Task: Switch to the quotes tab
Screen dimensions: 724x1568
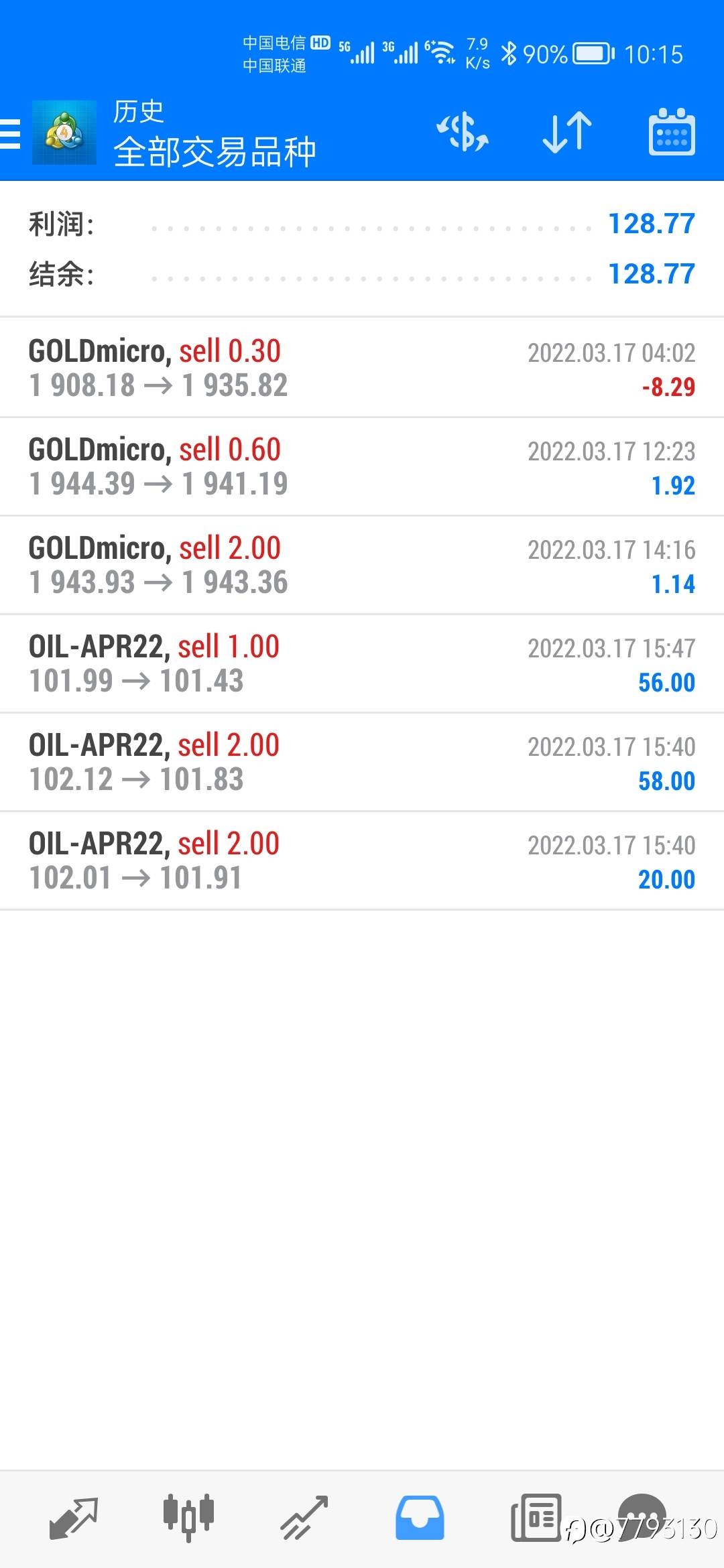Action: point(74,1517)
